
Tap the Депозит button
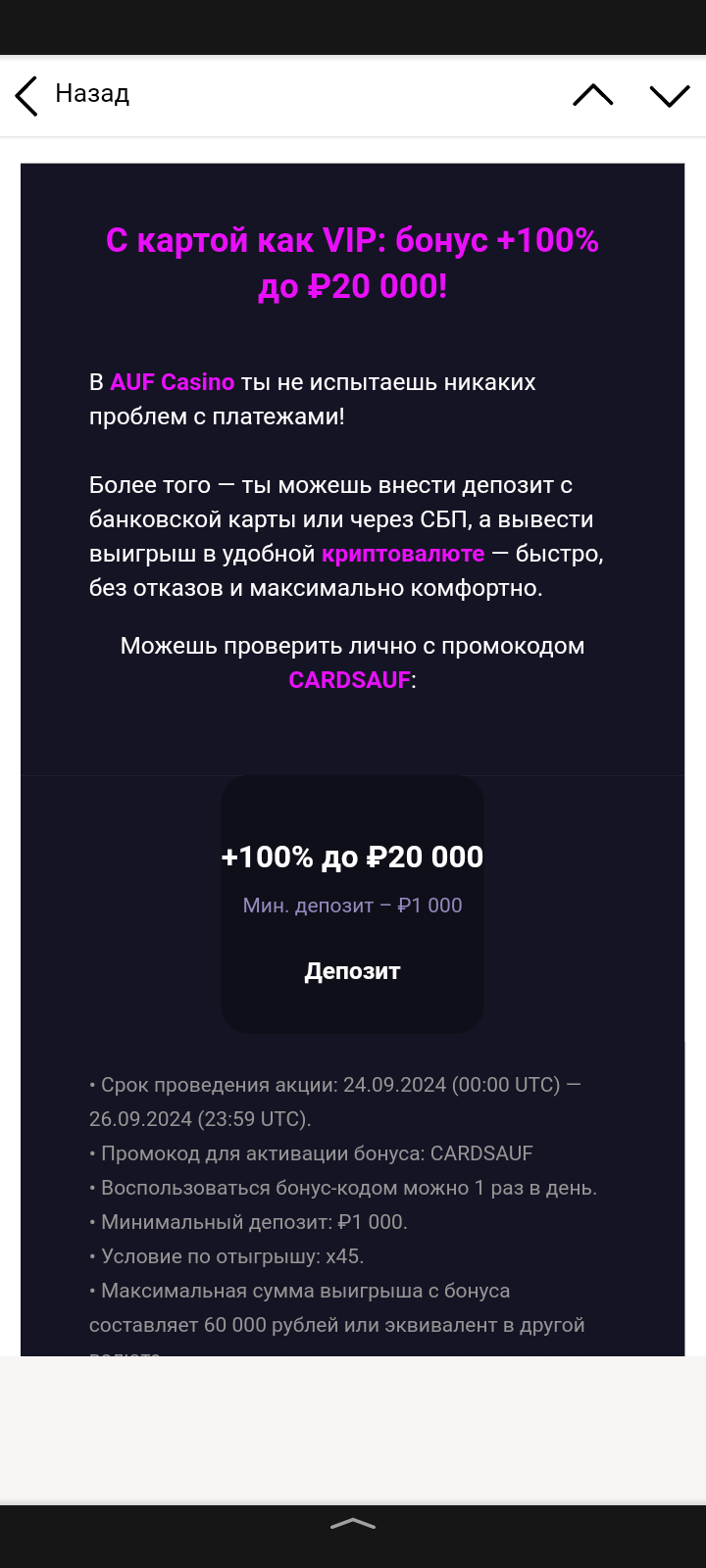tap(352, 971)
